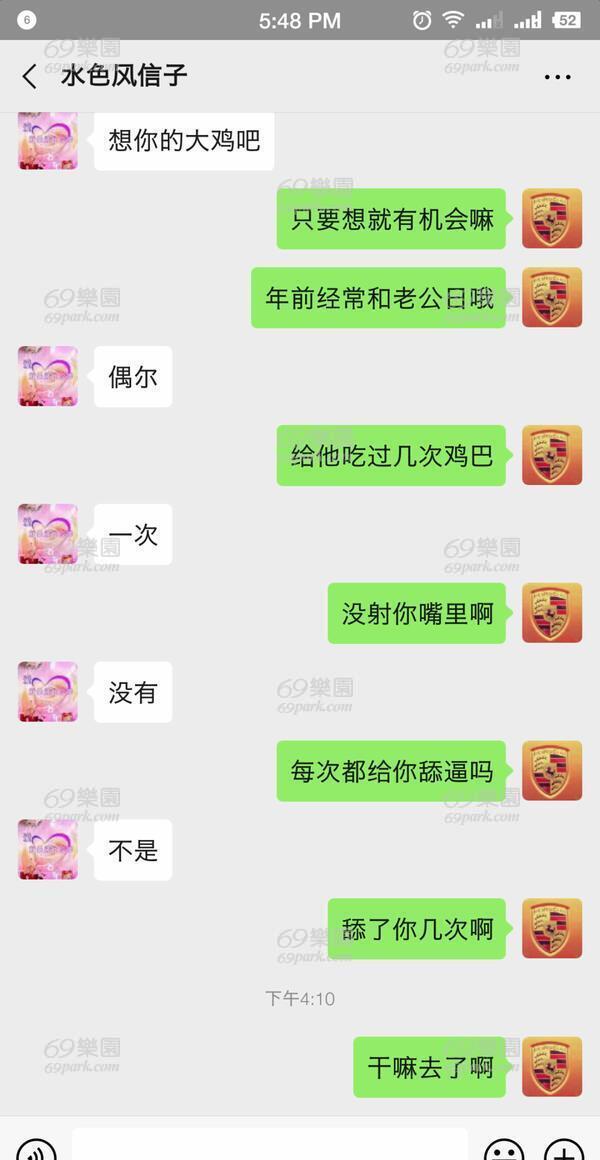
Task: Switch to voice message input
Action: [37, 1149]
